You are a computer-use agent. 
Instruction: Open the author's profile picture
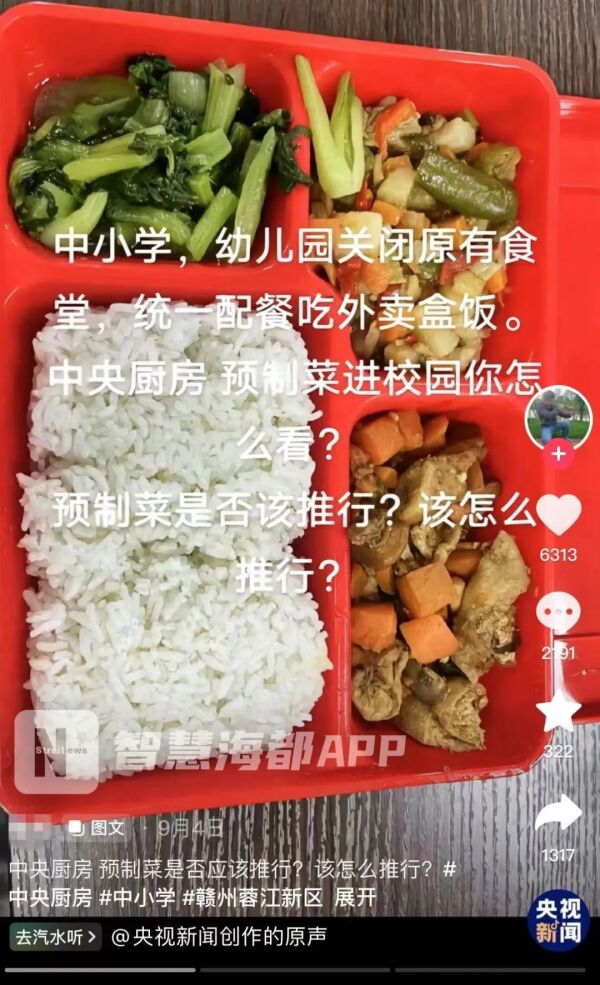(x=558, y=415)
